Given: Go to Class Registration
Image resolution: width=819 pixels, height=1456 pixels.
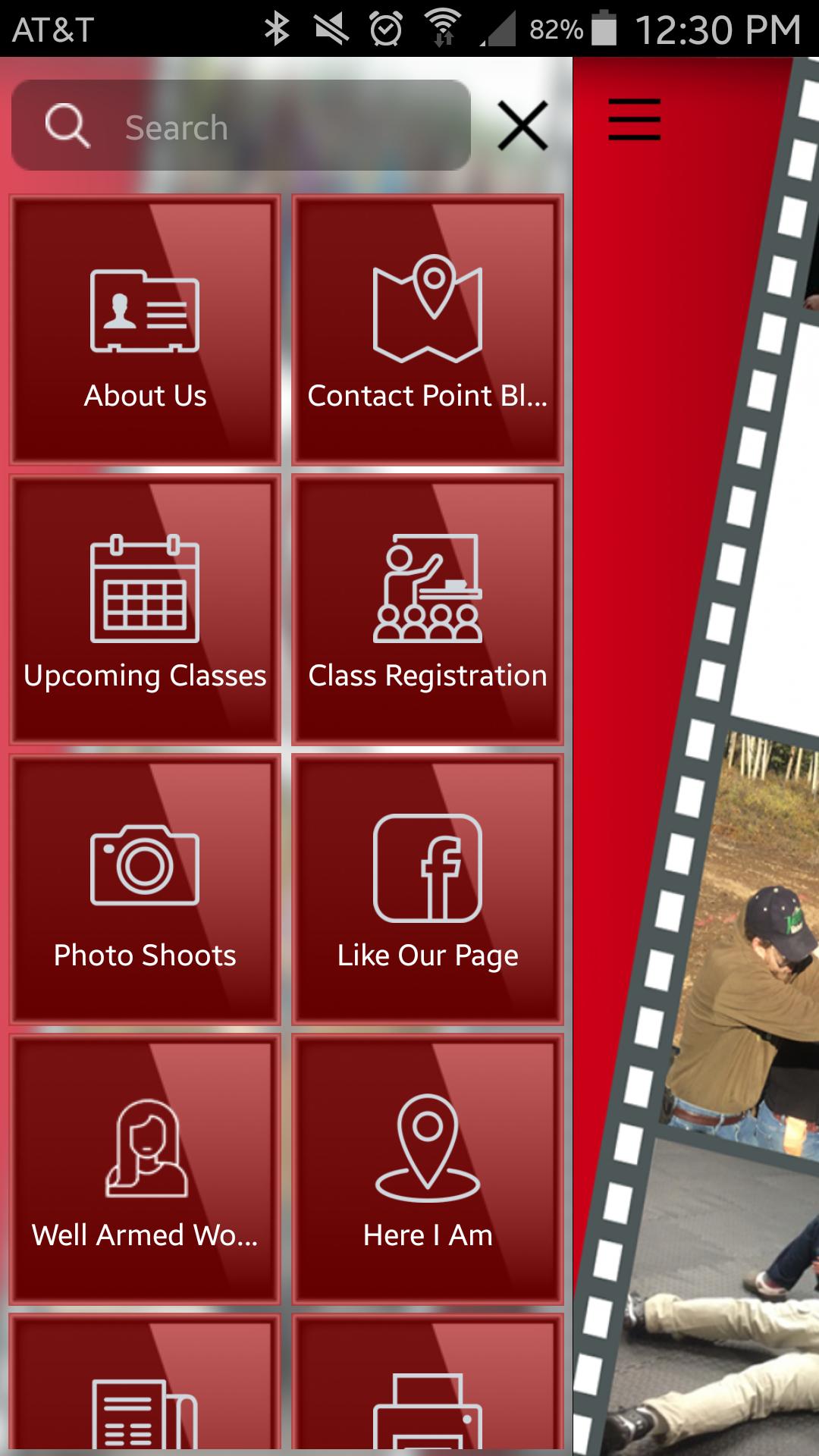Looking at the screenshot, I should coord(428,610).
